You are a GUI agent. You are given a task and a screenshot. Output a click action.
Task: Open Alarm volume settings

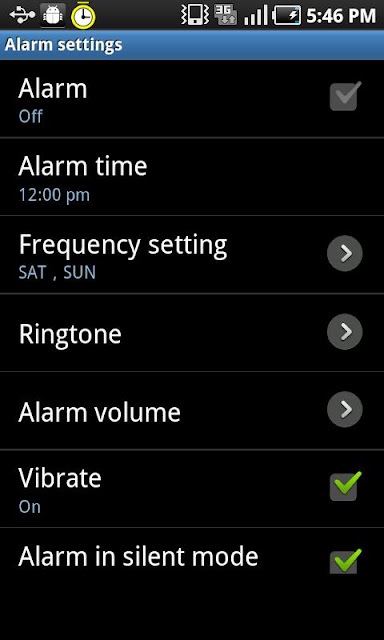pyautogui.click(x=192, y=411)
